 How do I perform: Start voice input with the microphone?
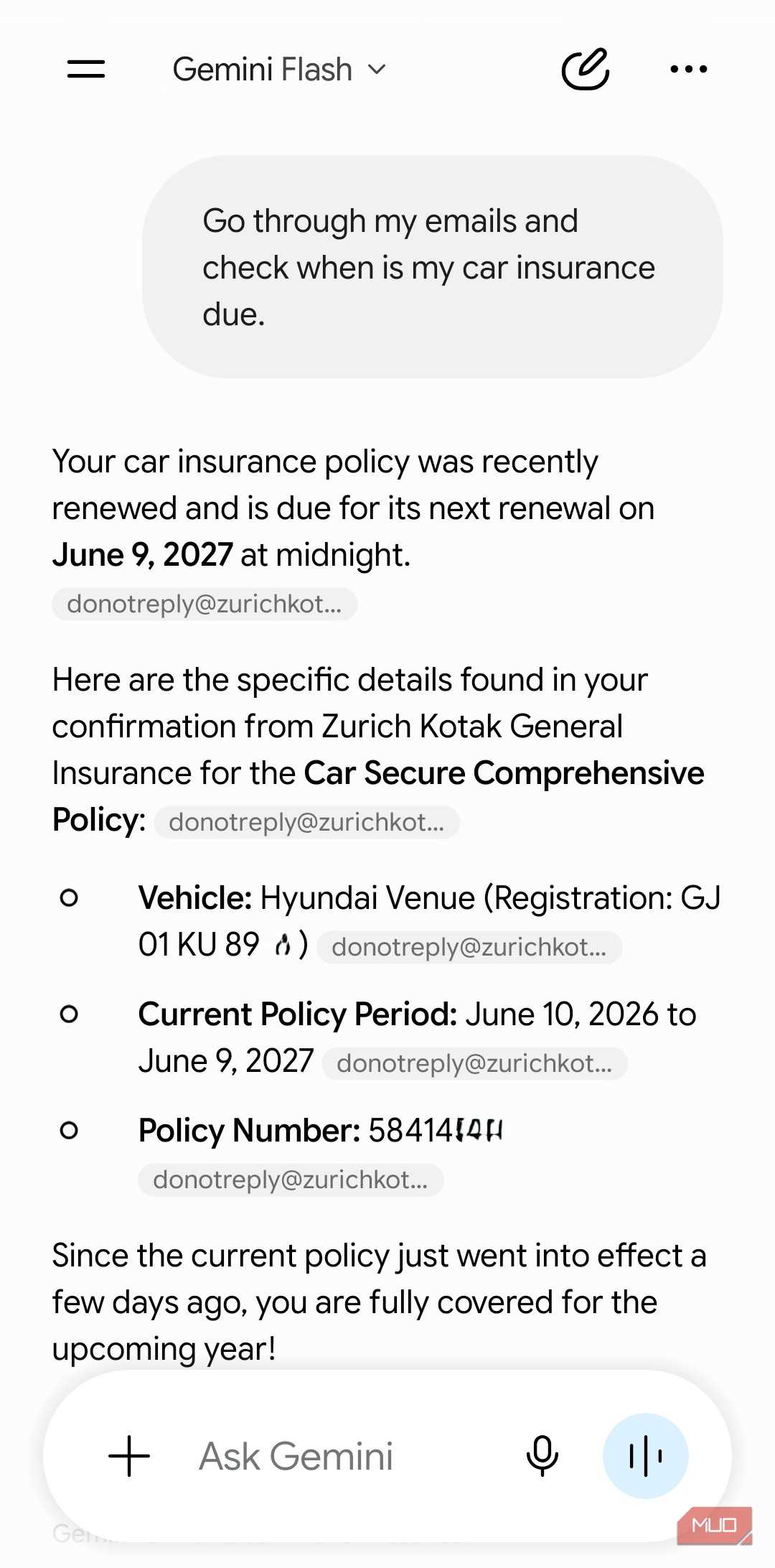pyautogui.click(x=542, y=1456)
